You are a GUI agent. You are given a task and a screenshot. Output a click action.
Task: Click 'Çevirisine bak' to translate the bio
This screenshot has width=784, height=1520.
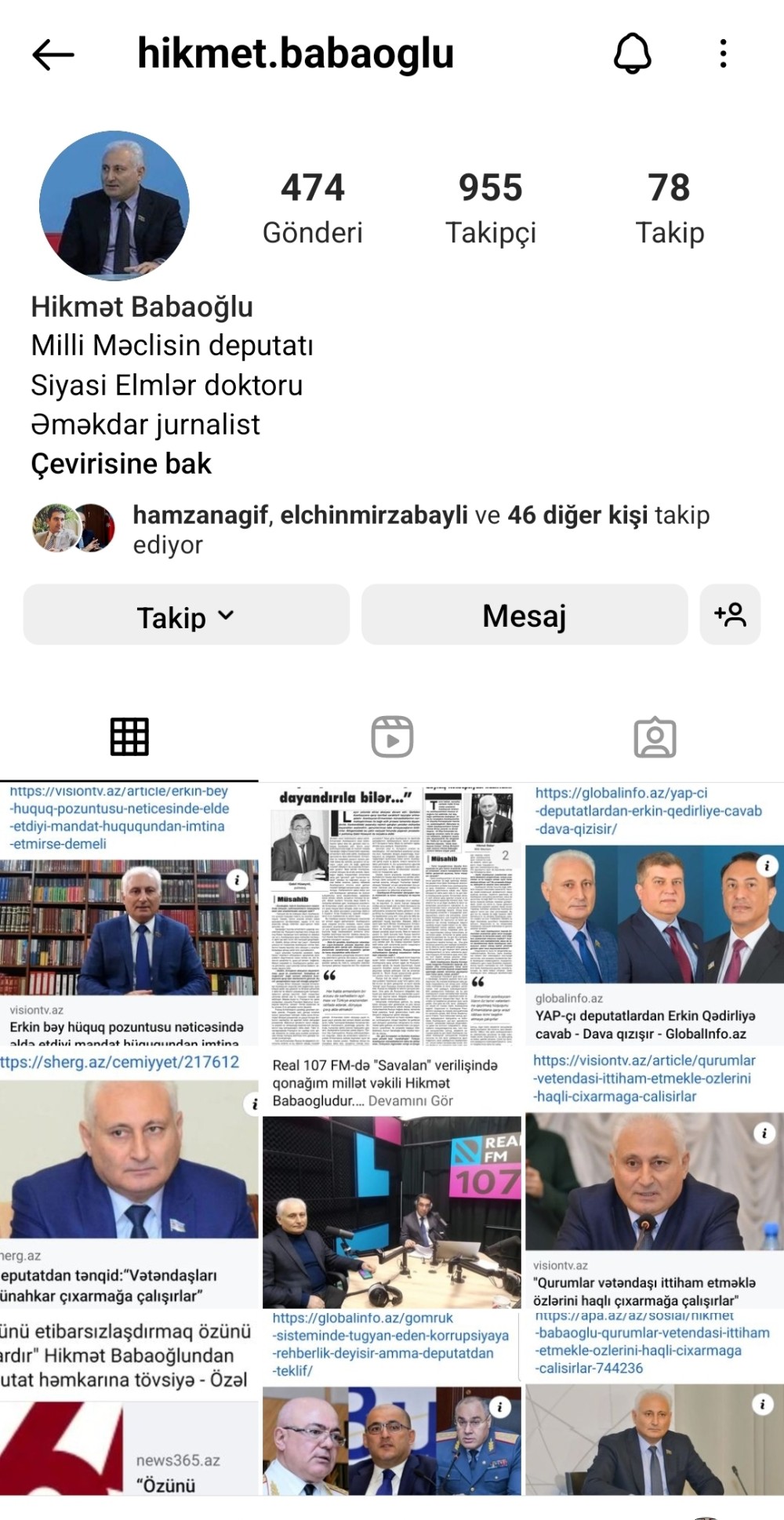pos(122,464)
